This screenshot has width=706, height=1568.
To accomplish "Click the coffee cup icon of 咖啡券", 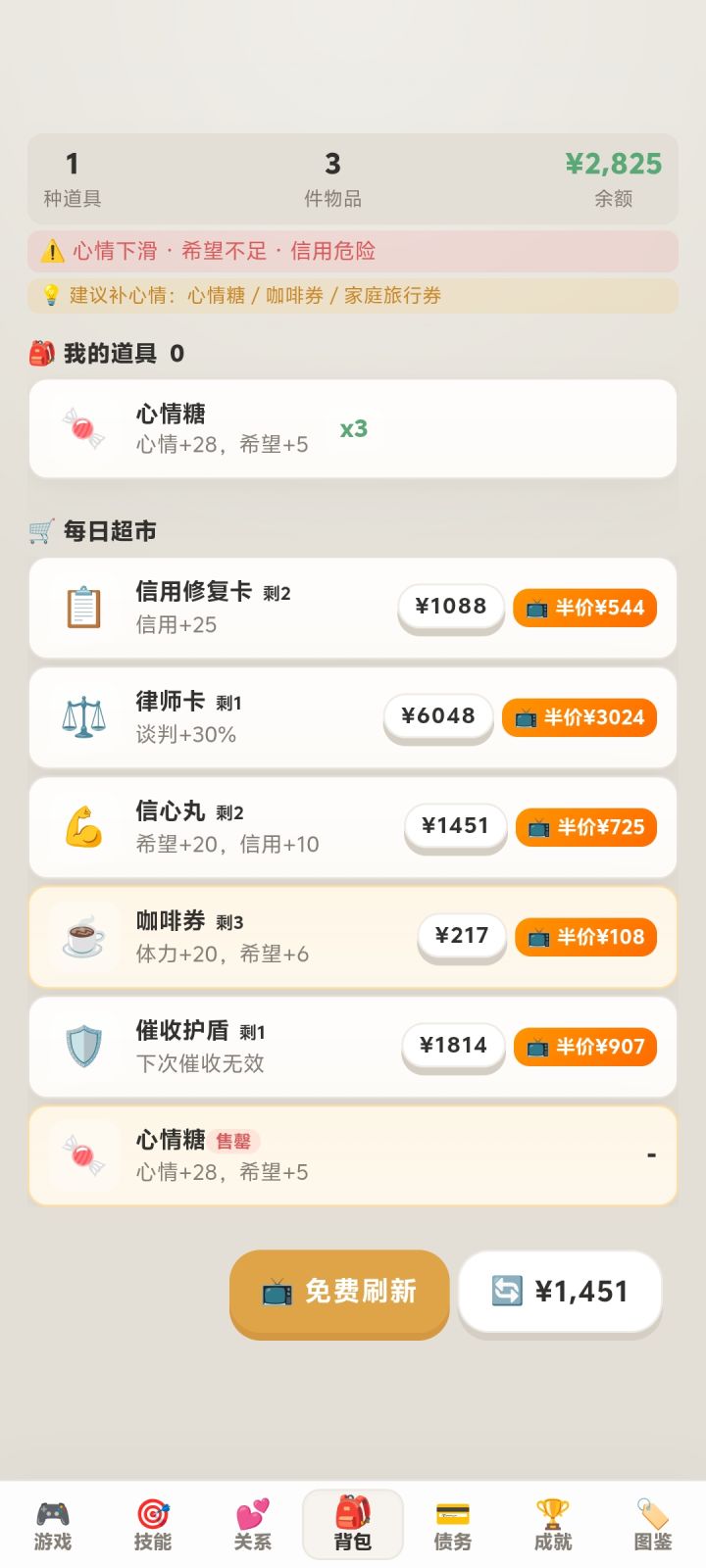I will [83, 936].
